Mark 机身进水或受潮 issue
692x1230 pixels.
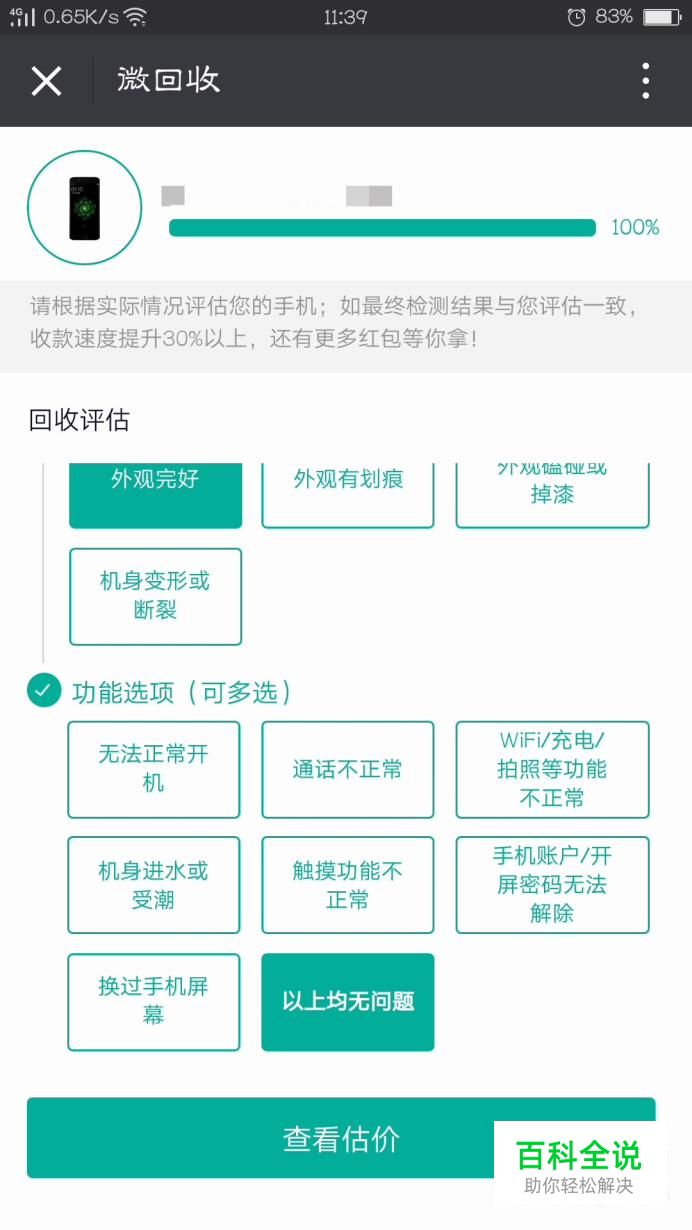154,885
